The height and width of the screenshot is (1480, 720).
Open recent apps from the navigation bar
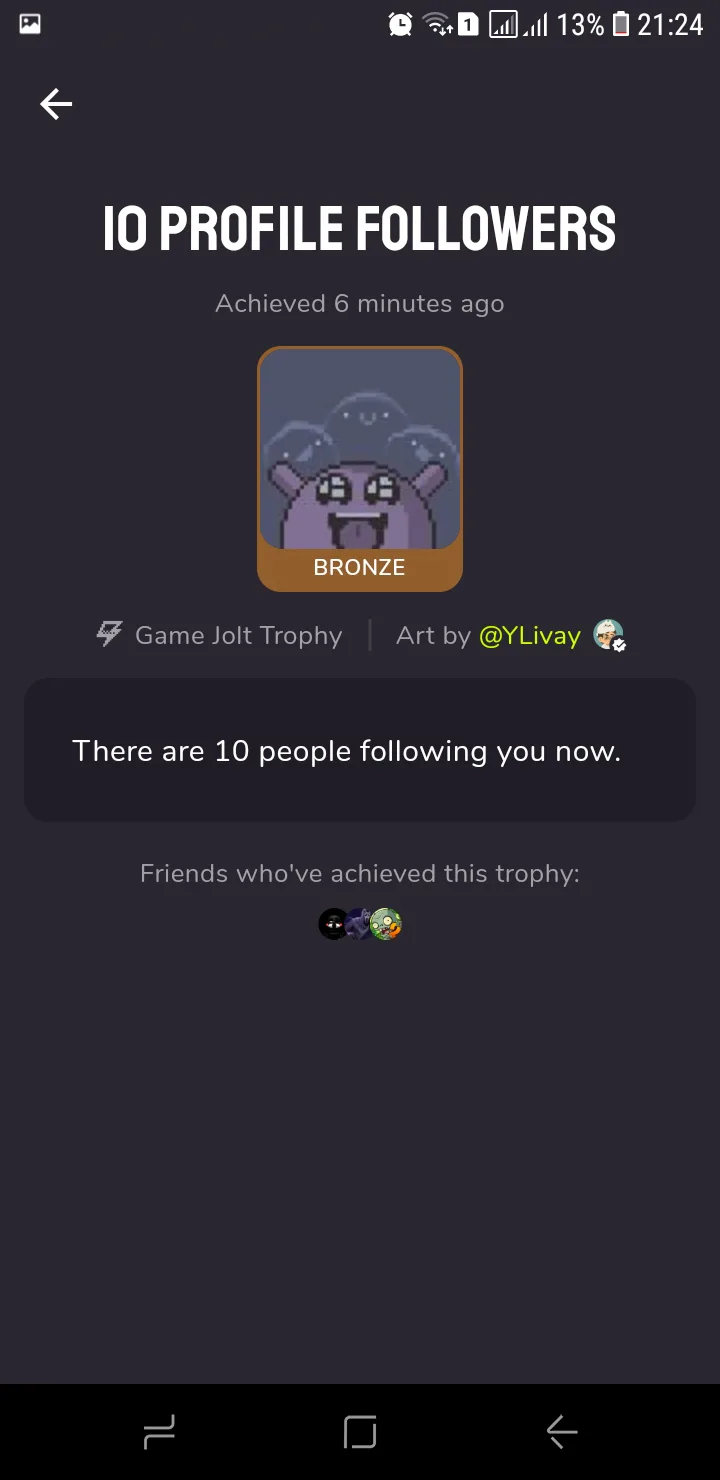pyautogui.click(x=159, y=1433)
